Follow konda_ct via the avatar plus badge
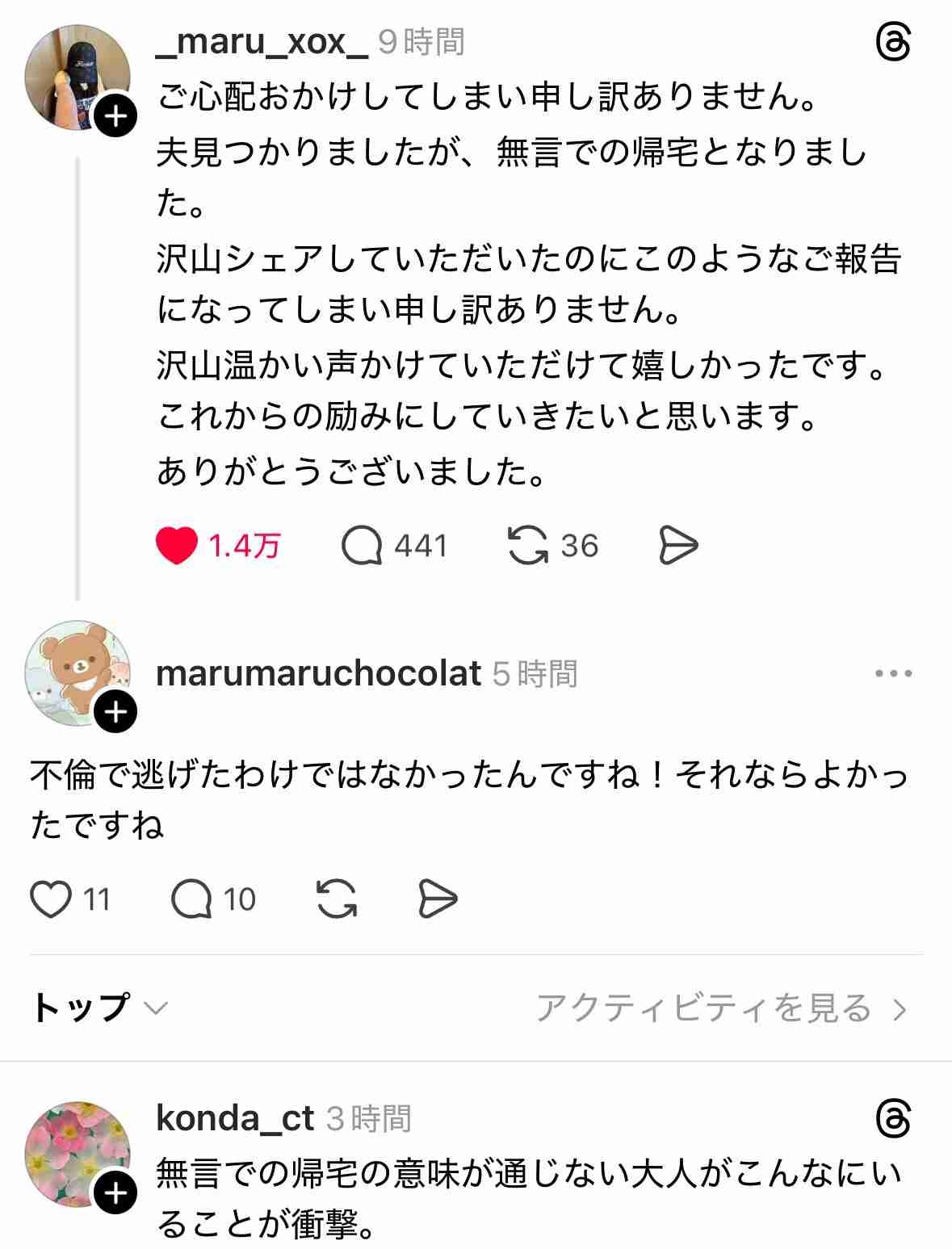Screen dimensions: 952x1249 tap(116, 1193)
